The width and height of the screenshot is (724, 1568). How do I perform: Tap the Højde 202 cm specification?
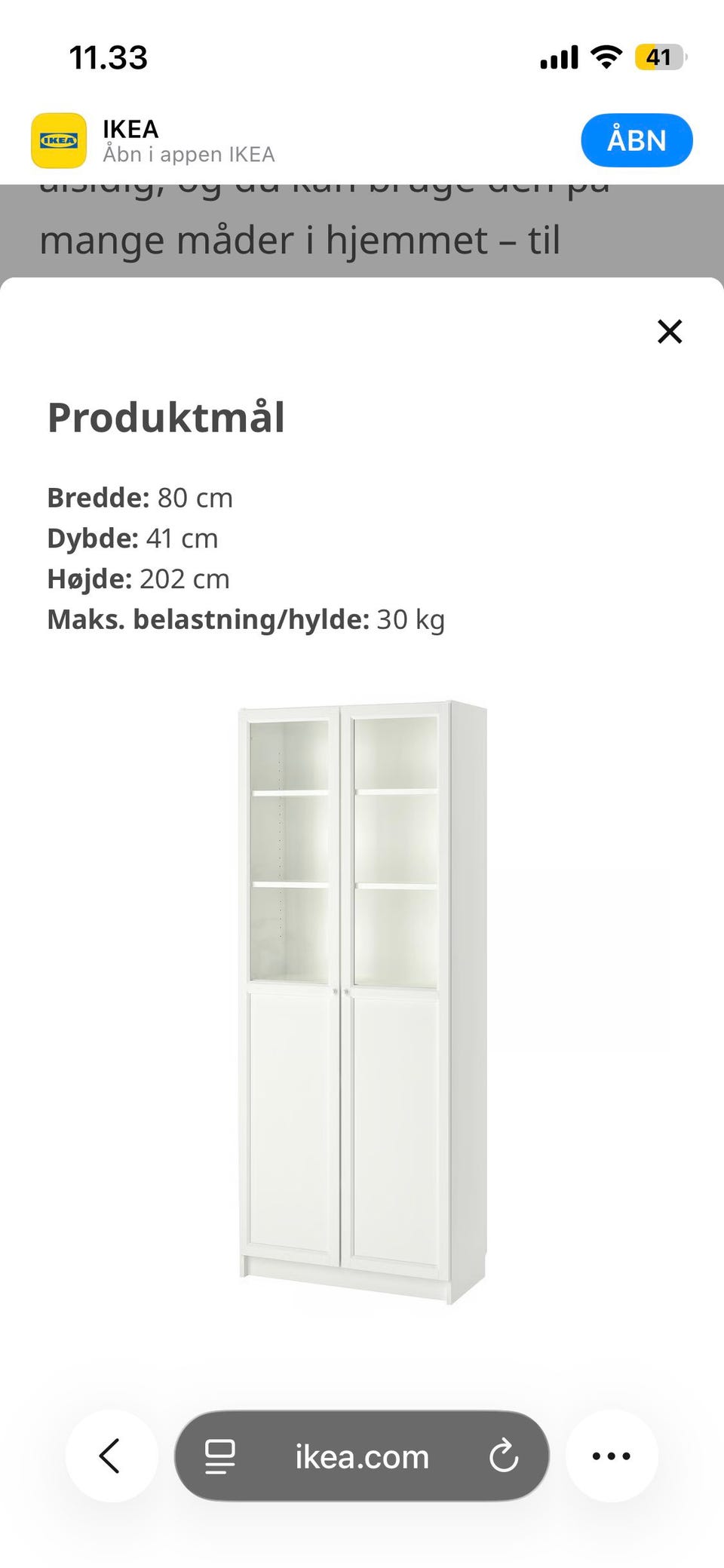[138, 578]
